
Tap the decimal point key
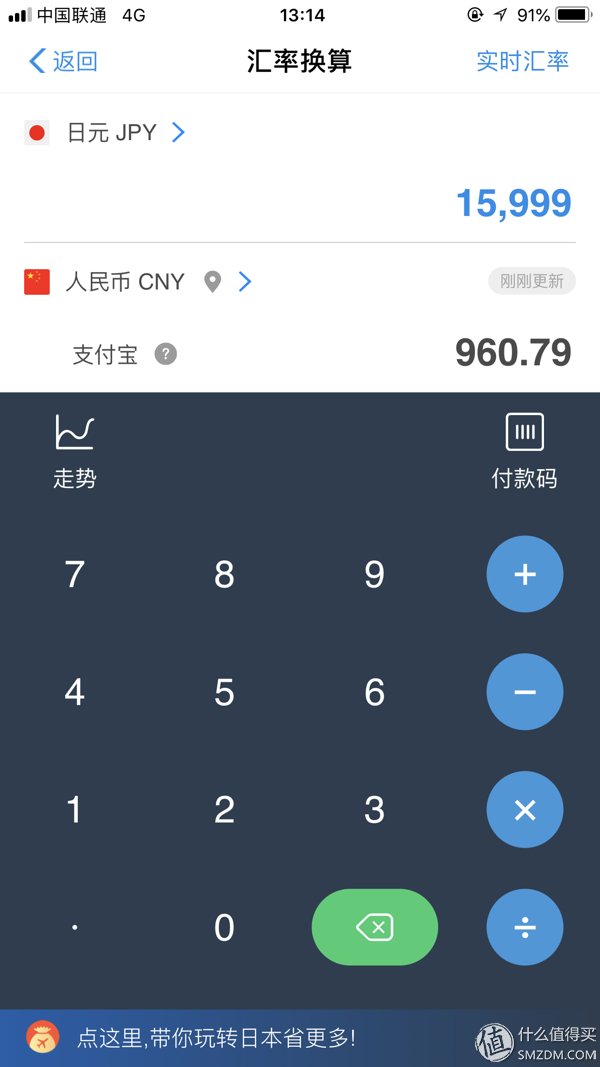75,927
